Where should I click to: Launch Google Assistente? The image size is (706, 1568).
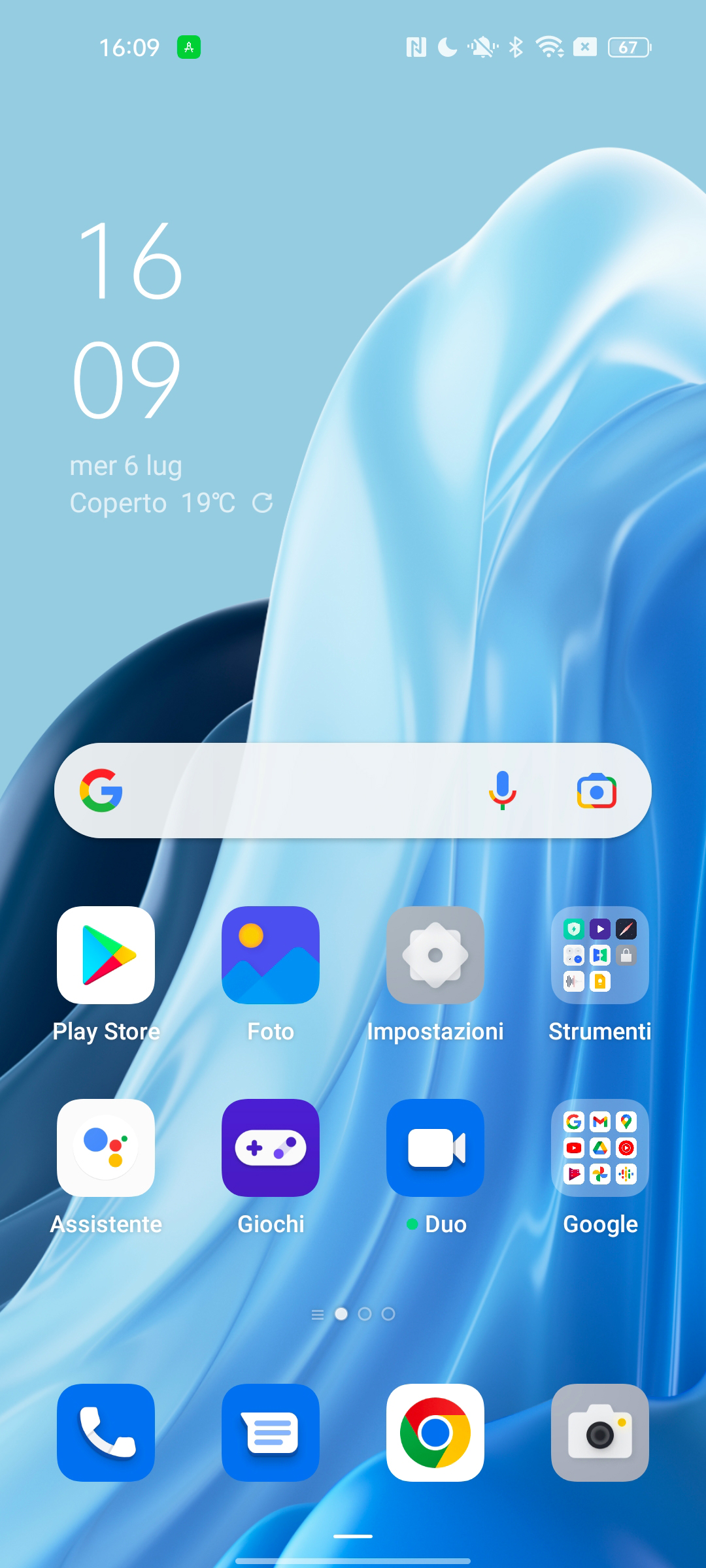point(106,1148)
